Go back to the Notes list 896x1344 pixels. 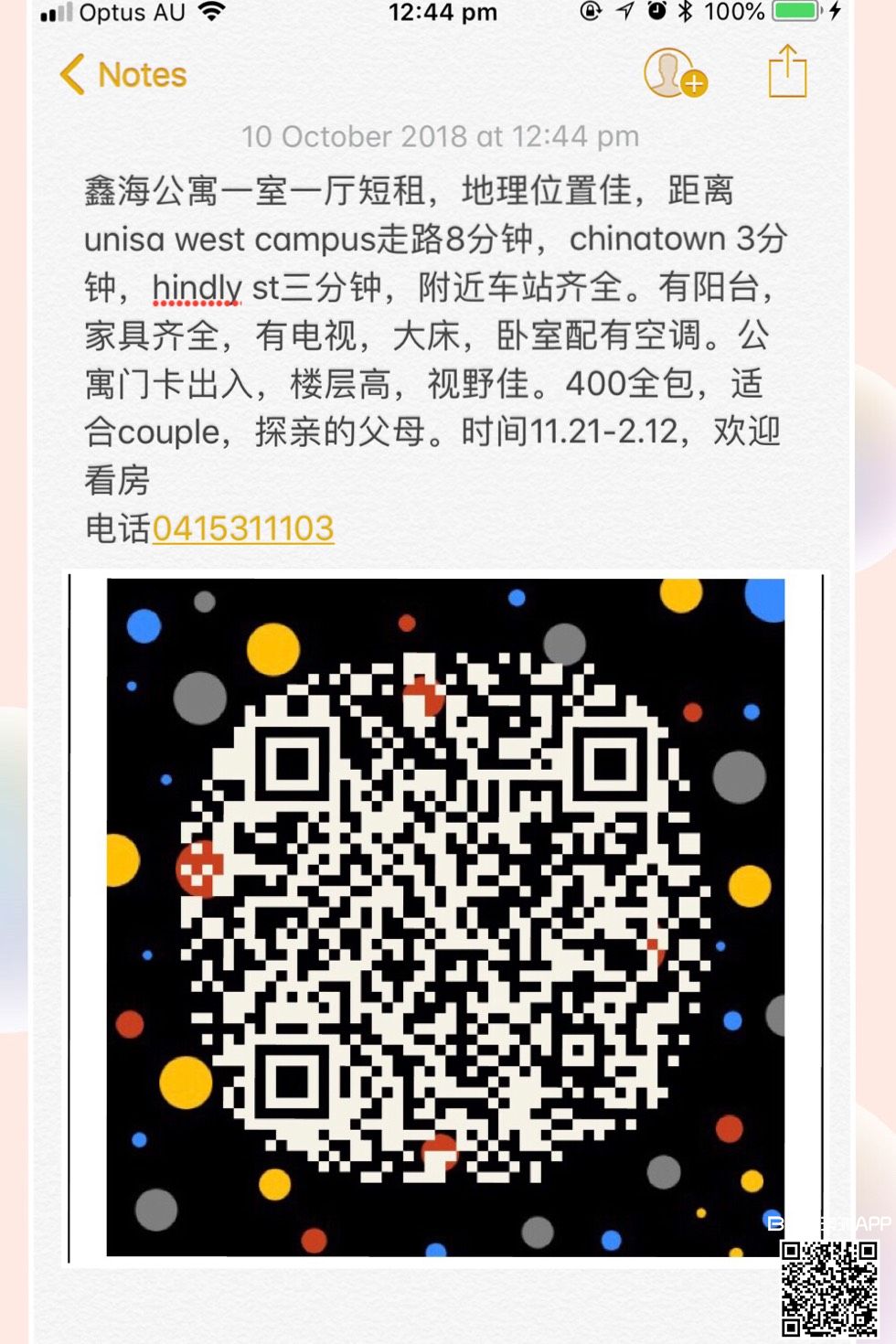[123, 75]
